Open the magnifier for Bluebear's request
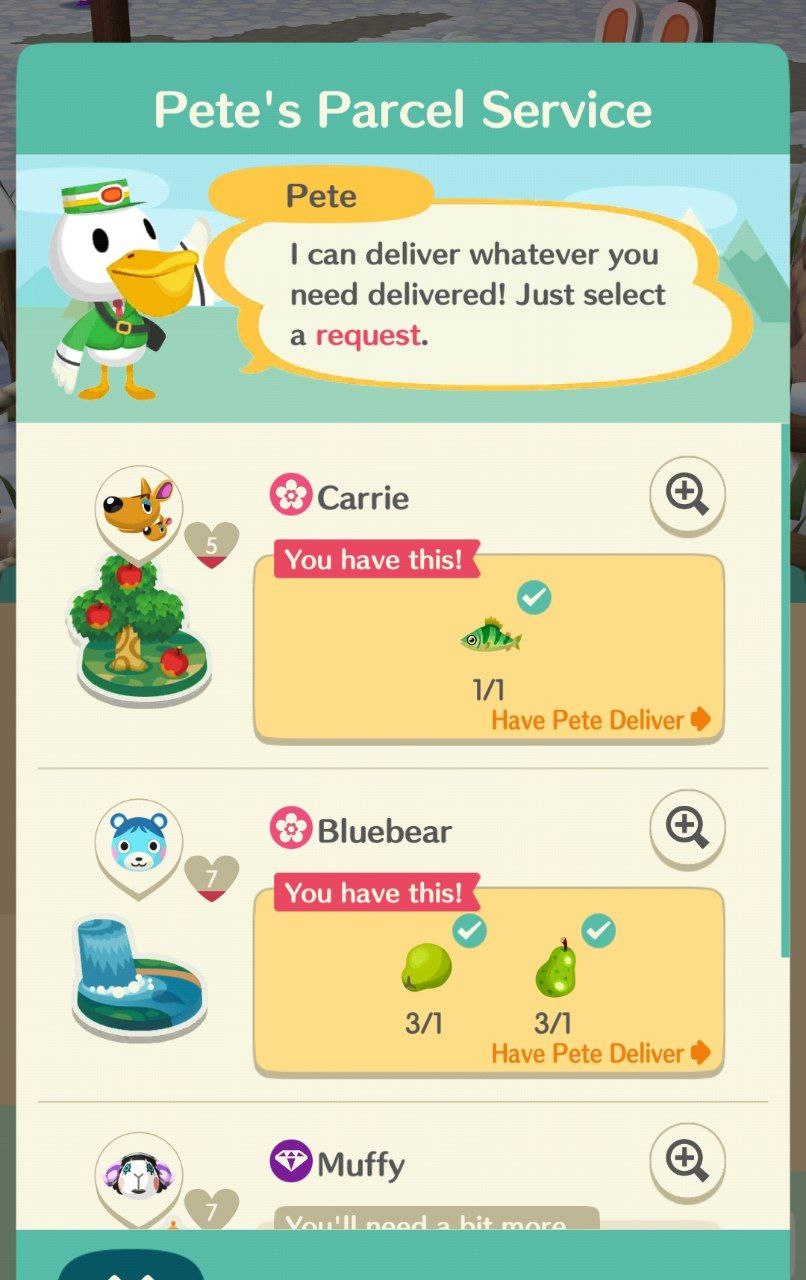This screenshot has width=806, height=1280. [x=687, y=827]
